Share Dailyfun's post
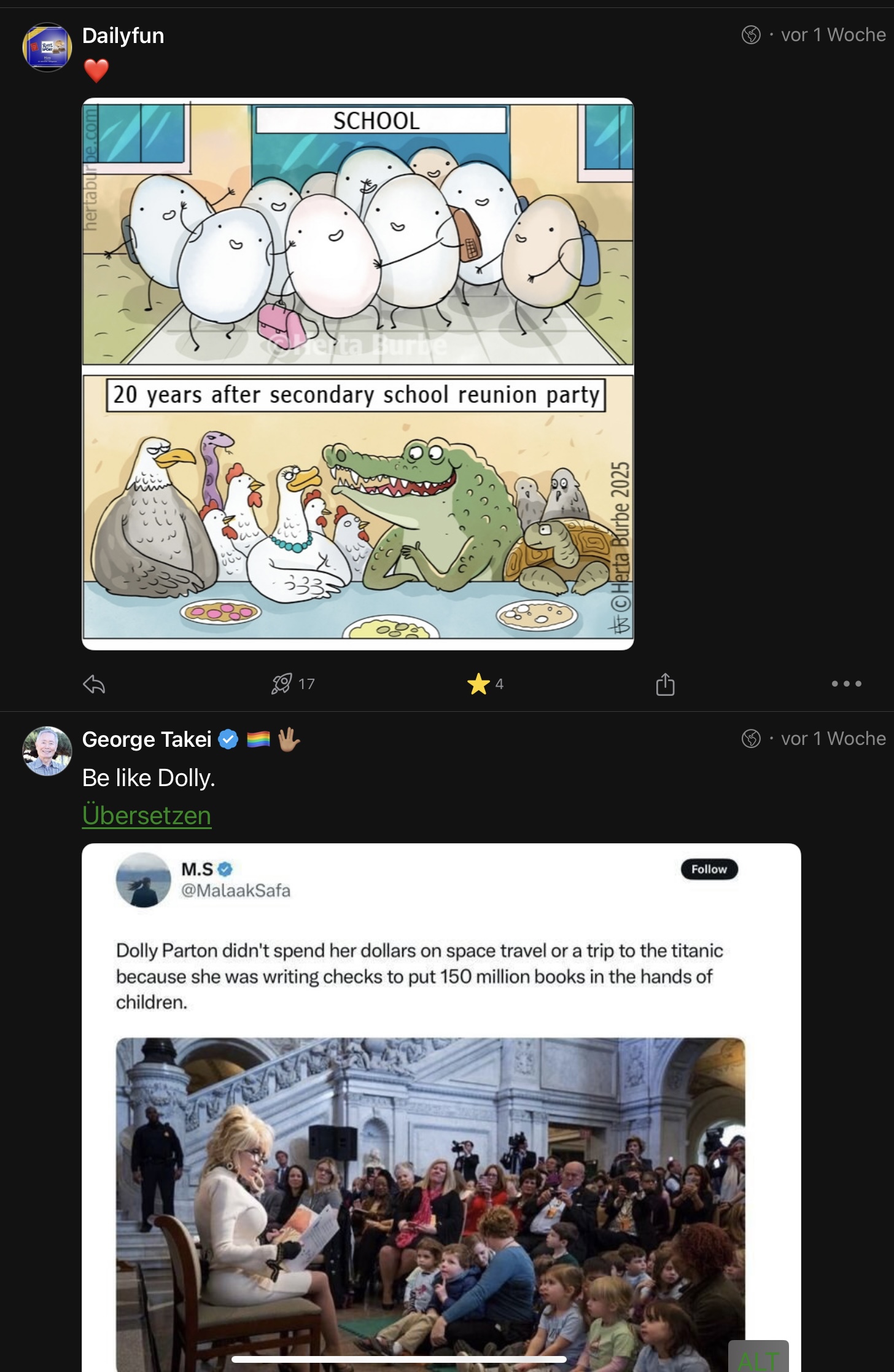Viewport: 894px width, 1372px height. (x=665, y=684)
